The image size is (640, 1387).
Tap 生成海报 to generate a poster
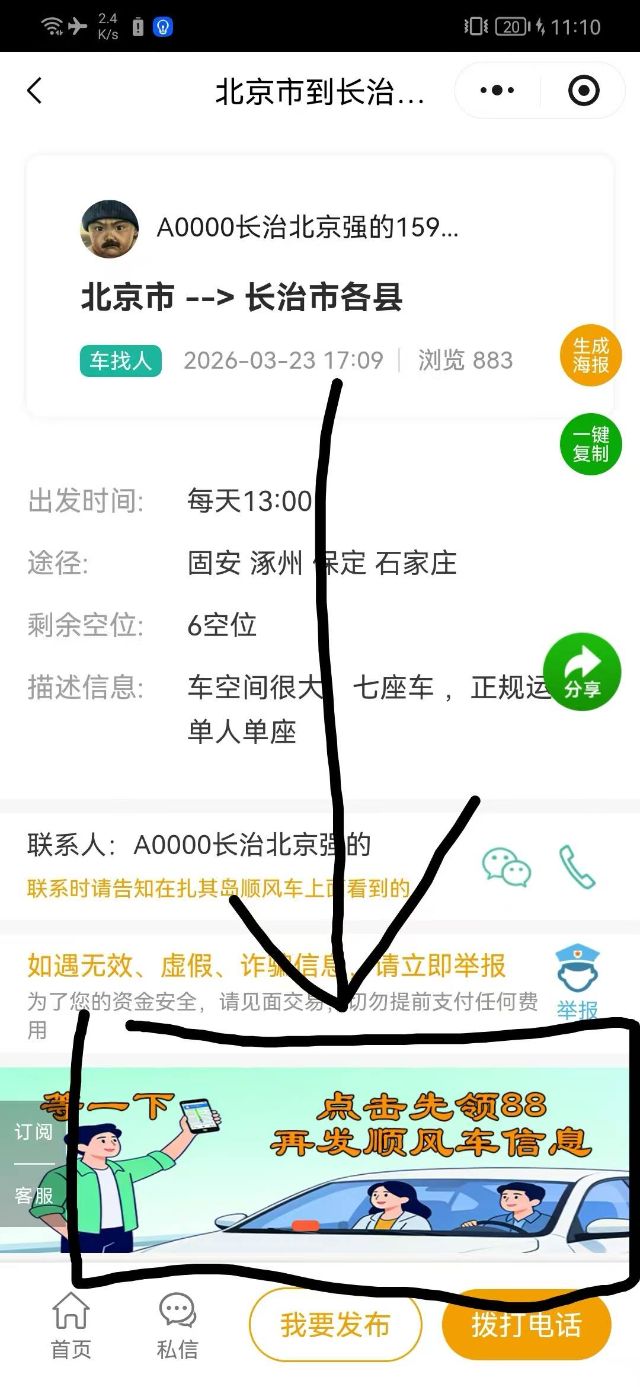(x=591, y=355)
